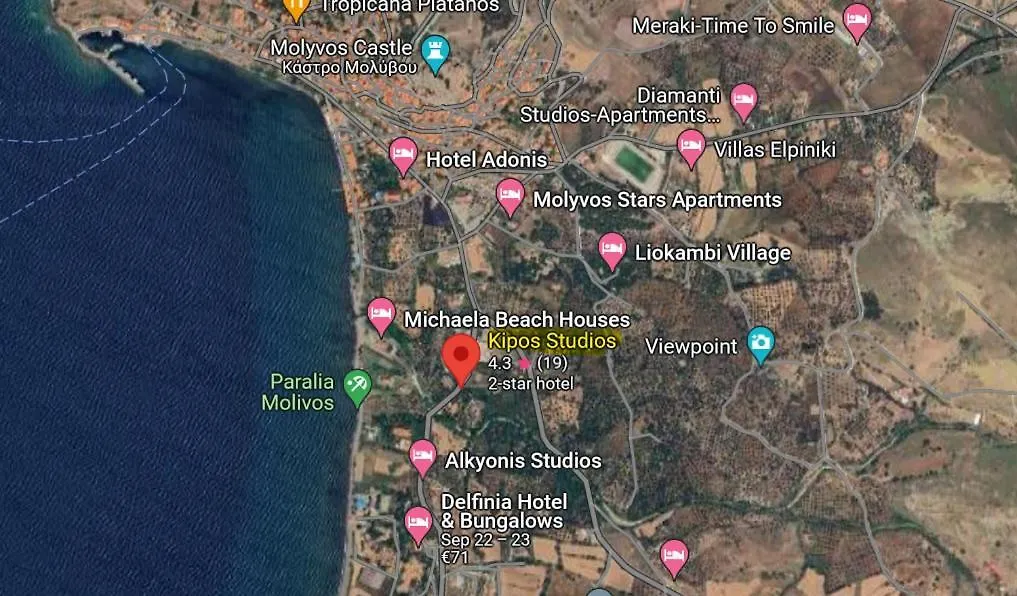Open the Diamanti Studios-Apartments pin
This screenshot has width=1017, height=596.
743,99
